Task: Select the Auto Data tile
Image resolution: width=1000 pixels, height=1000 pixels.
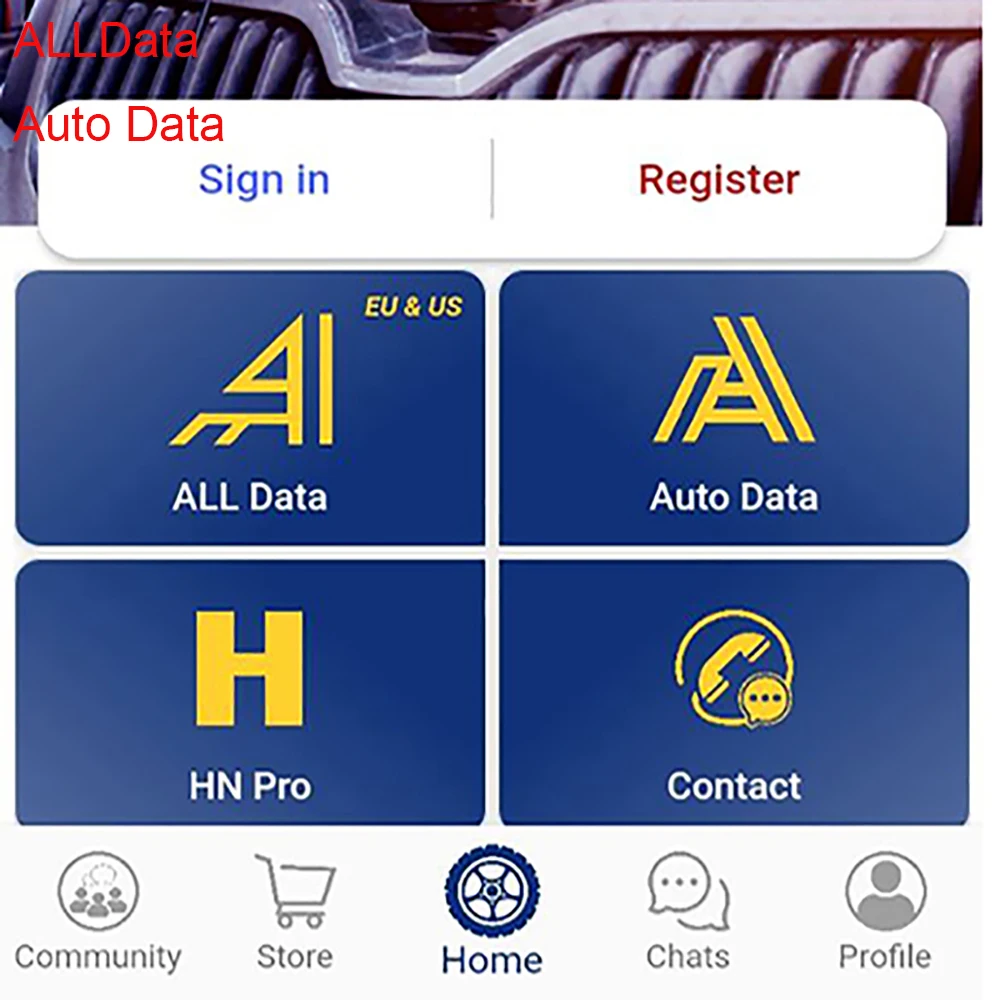Action: (734, 408)
